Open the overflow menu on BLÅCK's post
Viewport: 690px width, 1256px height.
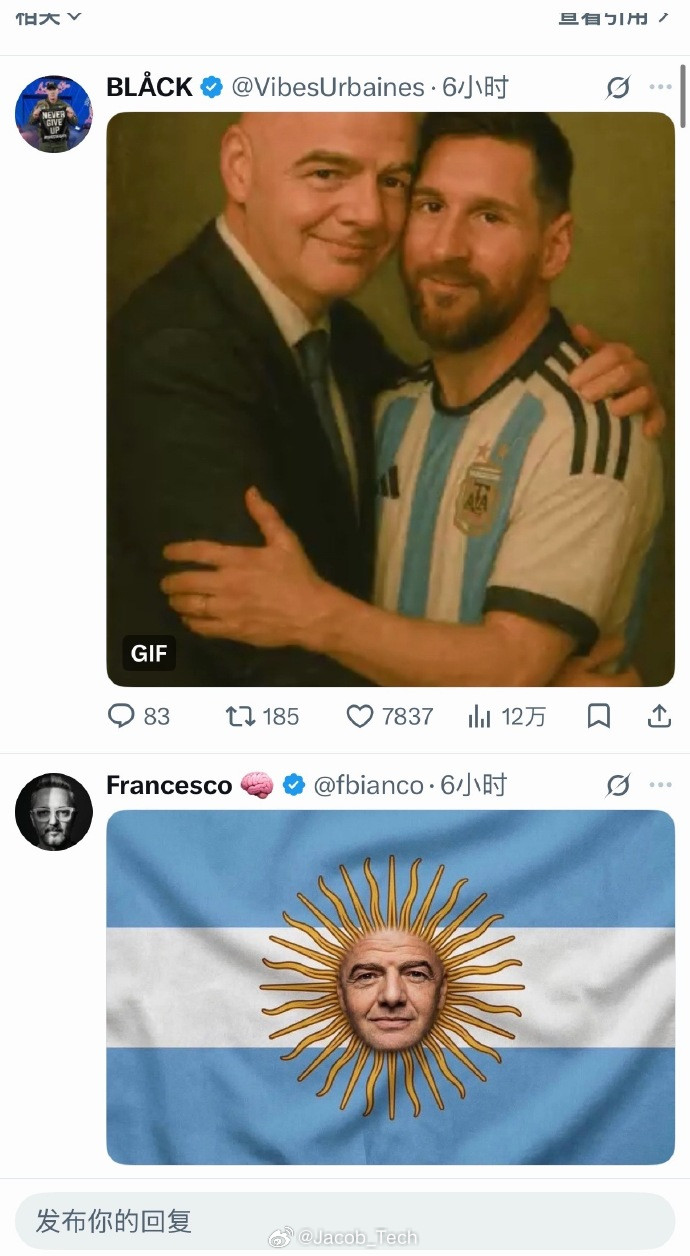pos(661,87)
